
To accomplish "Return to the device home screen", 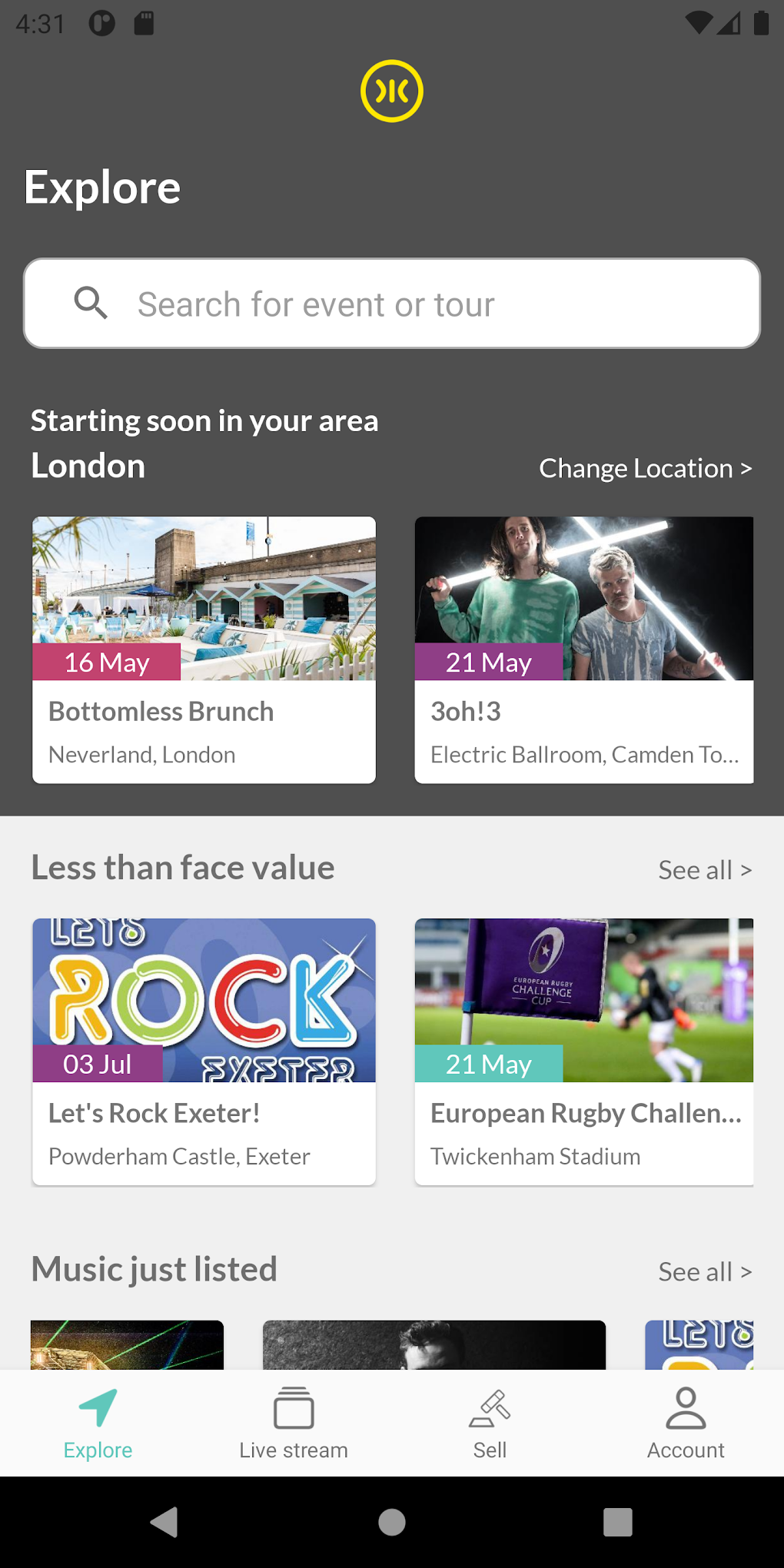I will click(x=392, y=1522).
